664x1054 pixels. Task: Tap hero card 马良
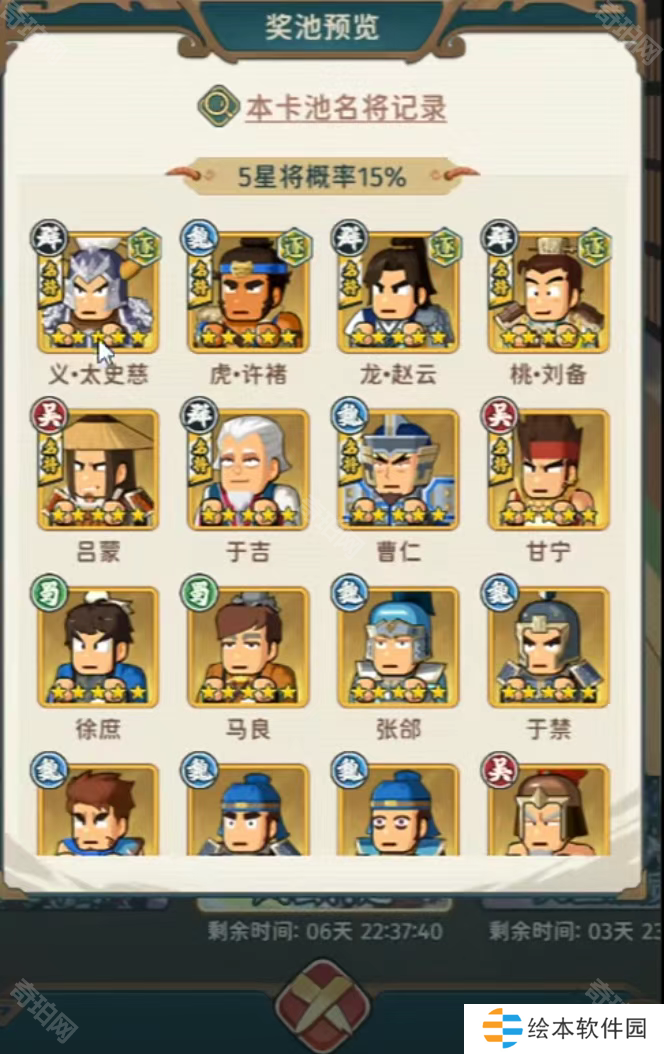pos(248,647)
